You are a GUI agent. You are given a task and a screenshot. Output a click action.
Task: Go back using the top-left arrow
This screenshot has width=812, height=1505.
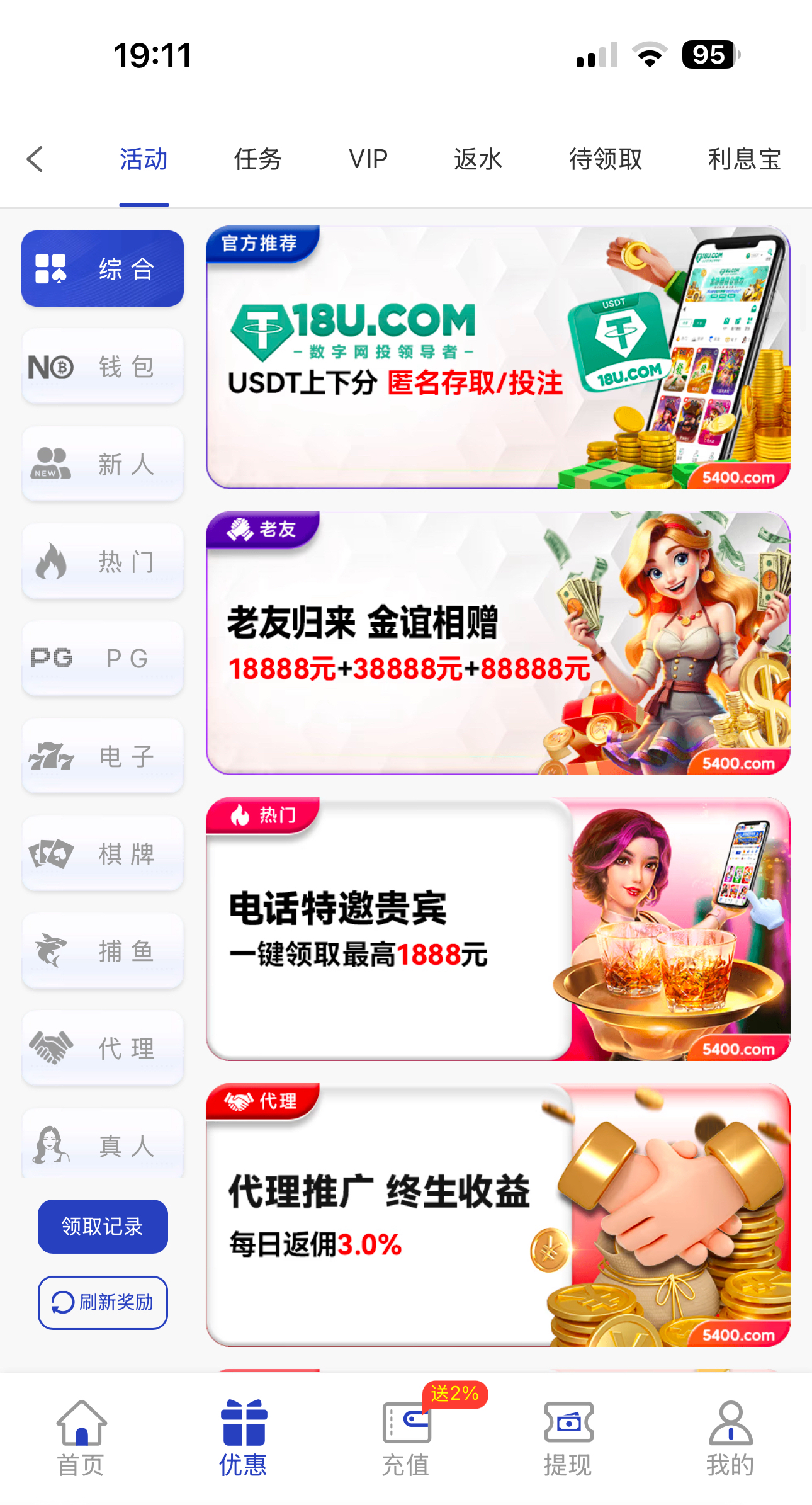coord(35,159)
